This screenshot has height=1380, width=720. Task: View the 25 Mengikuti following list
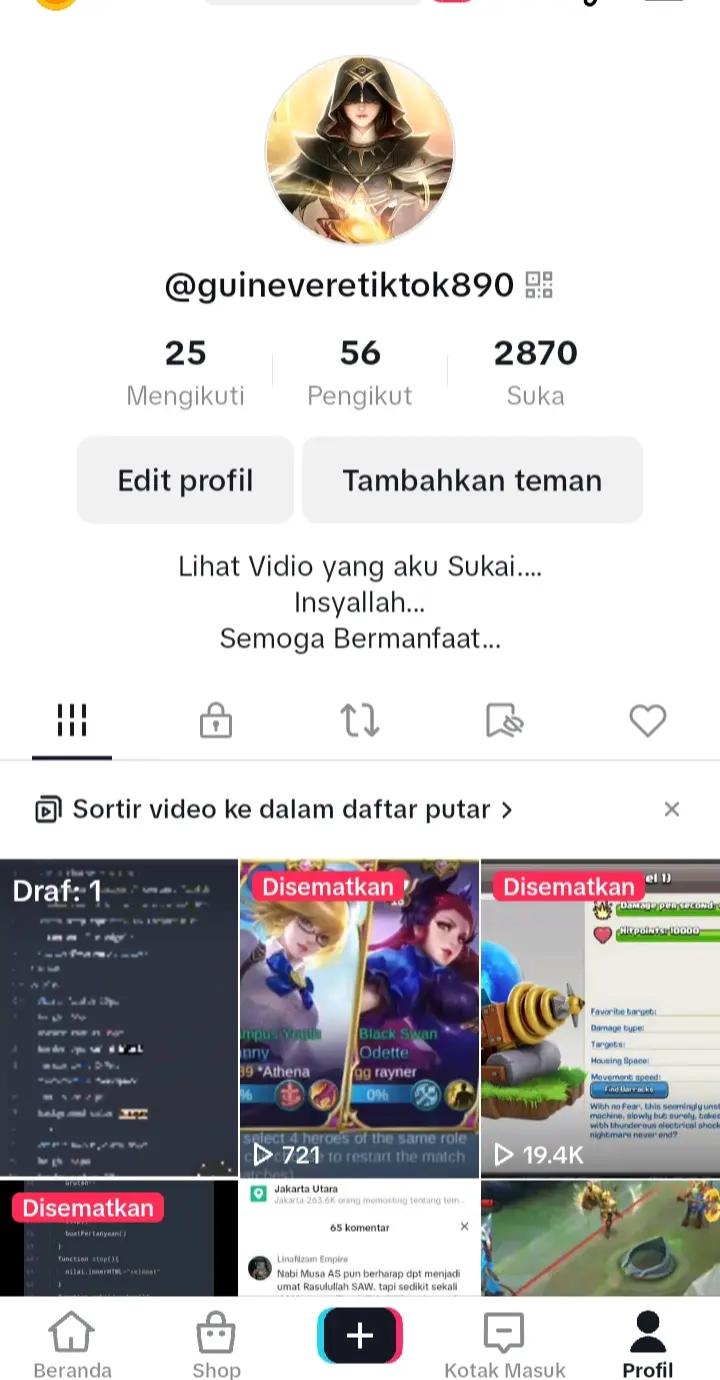pyautogui.click(x=185, y=373)
